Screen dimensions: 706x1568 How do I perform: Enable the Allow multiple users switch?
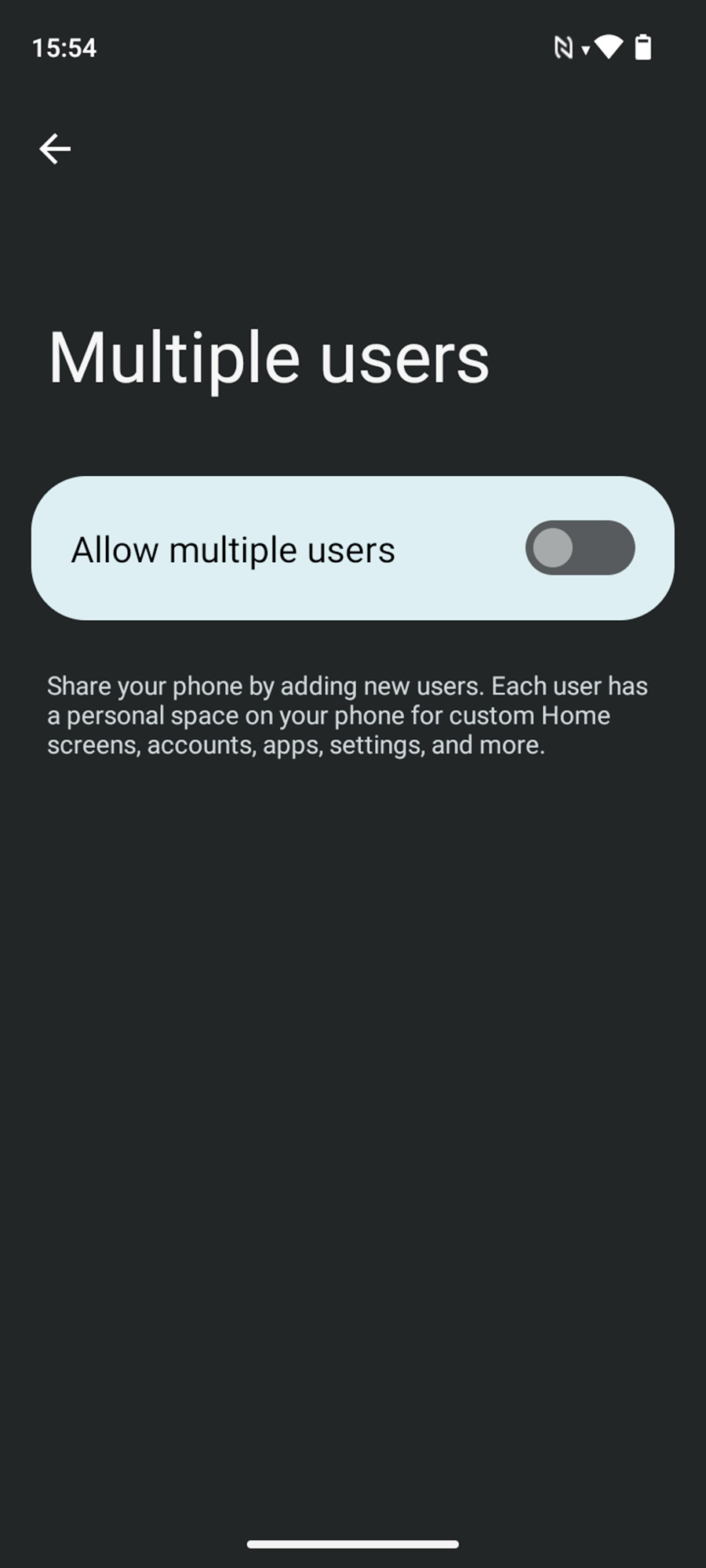coord(580,548)
